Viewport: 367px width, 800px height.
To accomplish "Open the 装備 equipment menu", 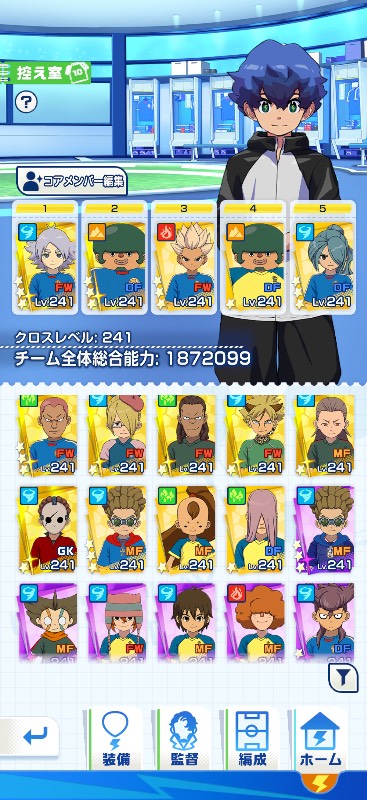I will point(115,739).
